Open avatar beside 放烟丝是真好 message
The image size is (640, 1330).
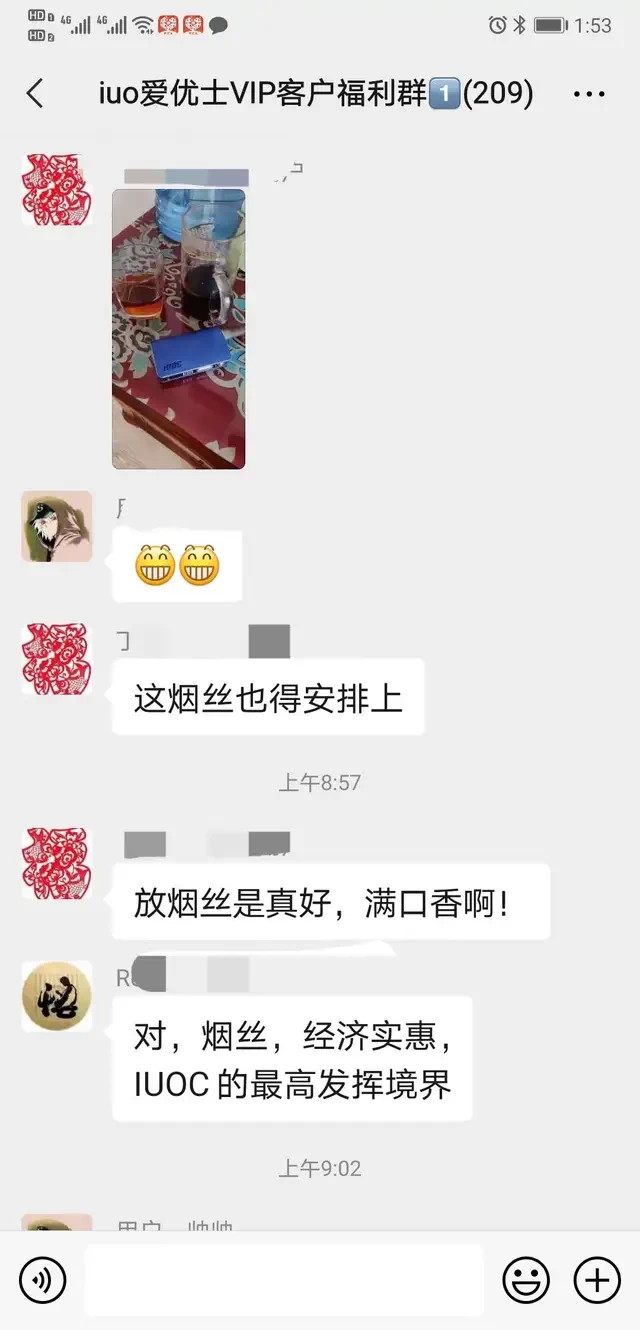pos(57,863)
